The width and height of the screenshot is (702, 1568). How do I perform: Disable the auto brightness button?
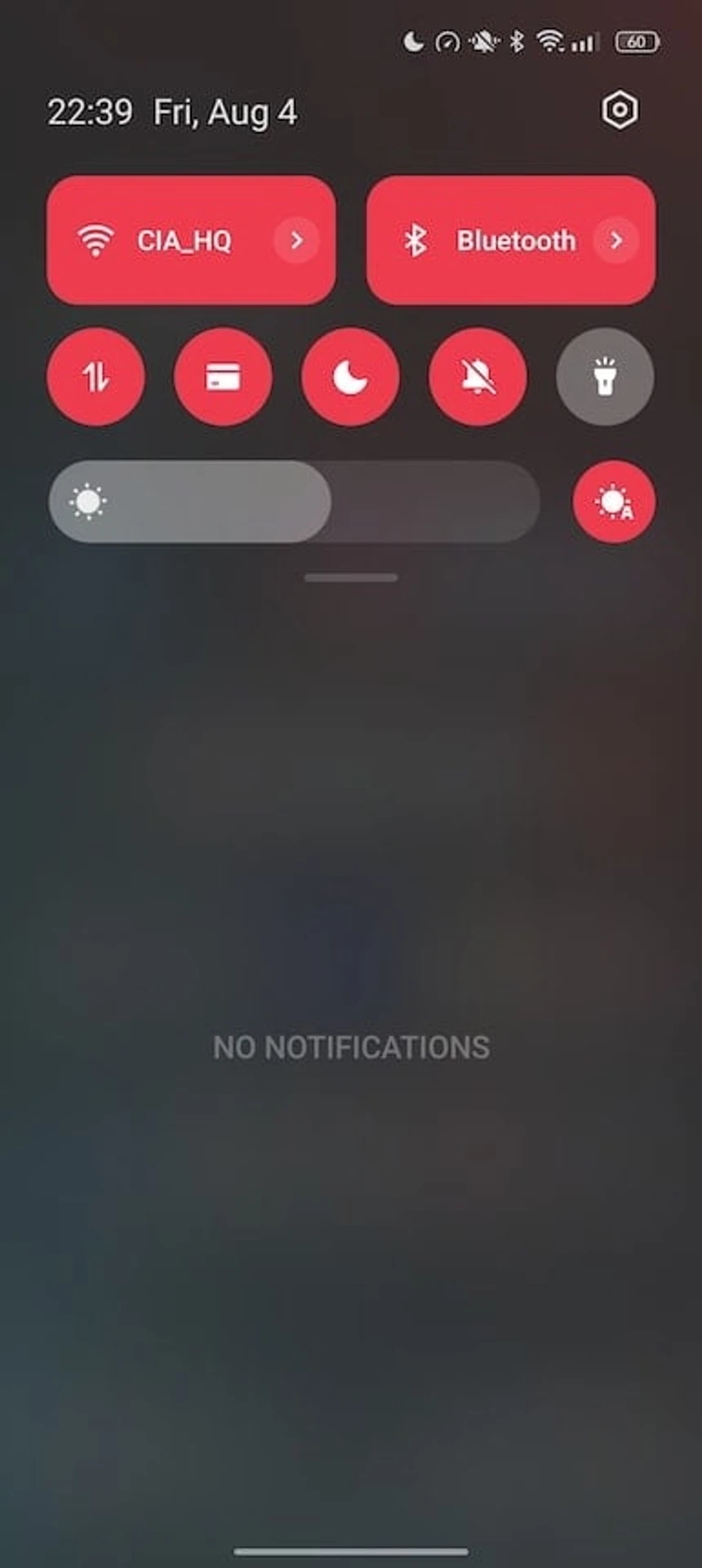click(x=614, y=501)
